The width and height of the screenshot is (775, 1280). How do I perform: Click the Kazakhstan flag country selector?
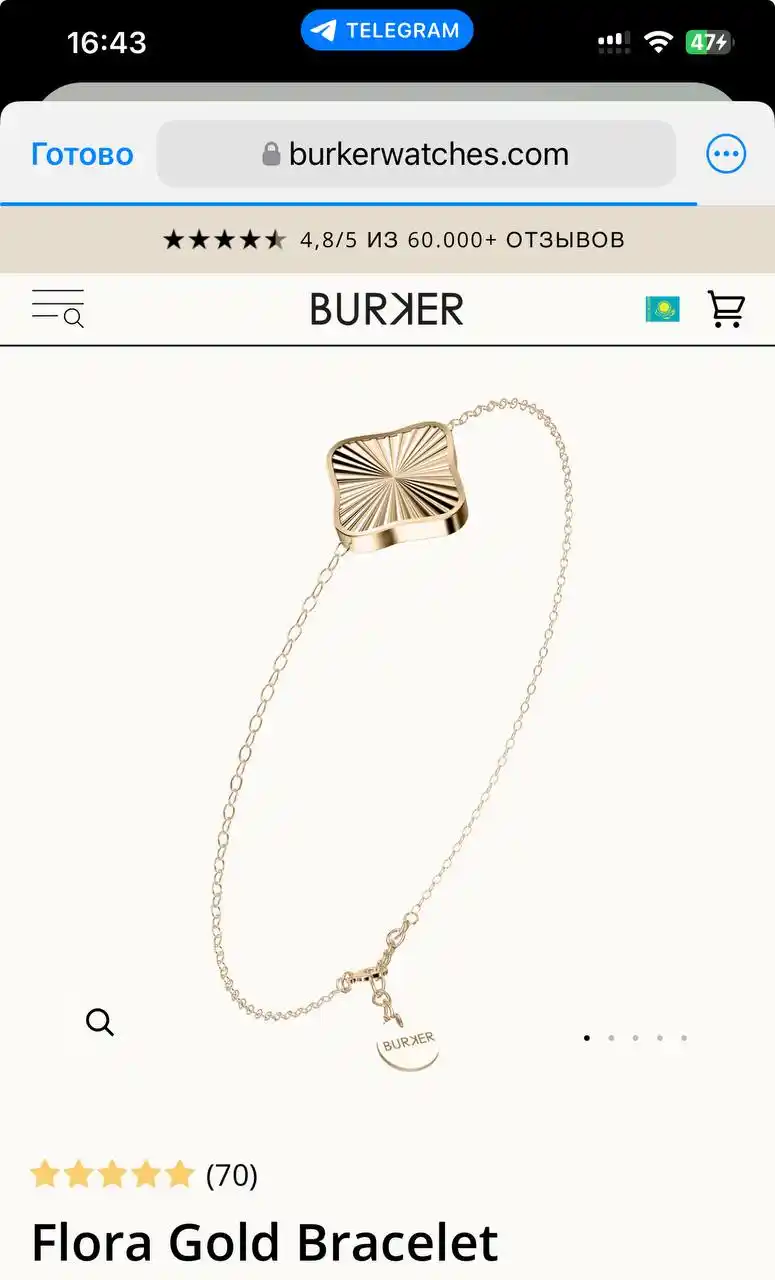tap(662, 308)
